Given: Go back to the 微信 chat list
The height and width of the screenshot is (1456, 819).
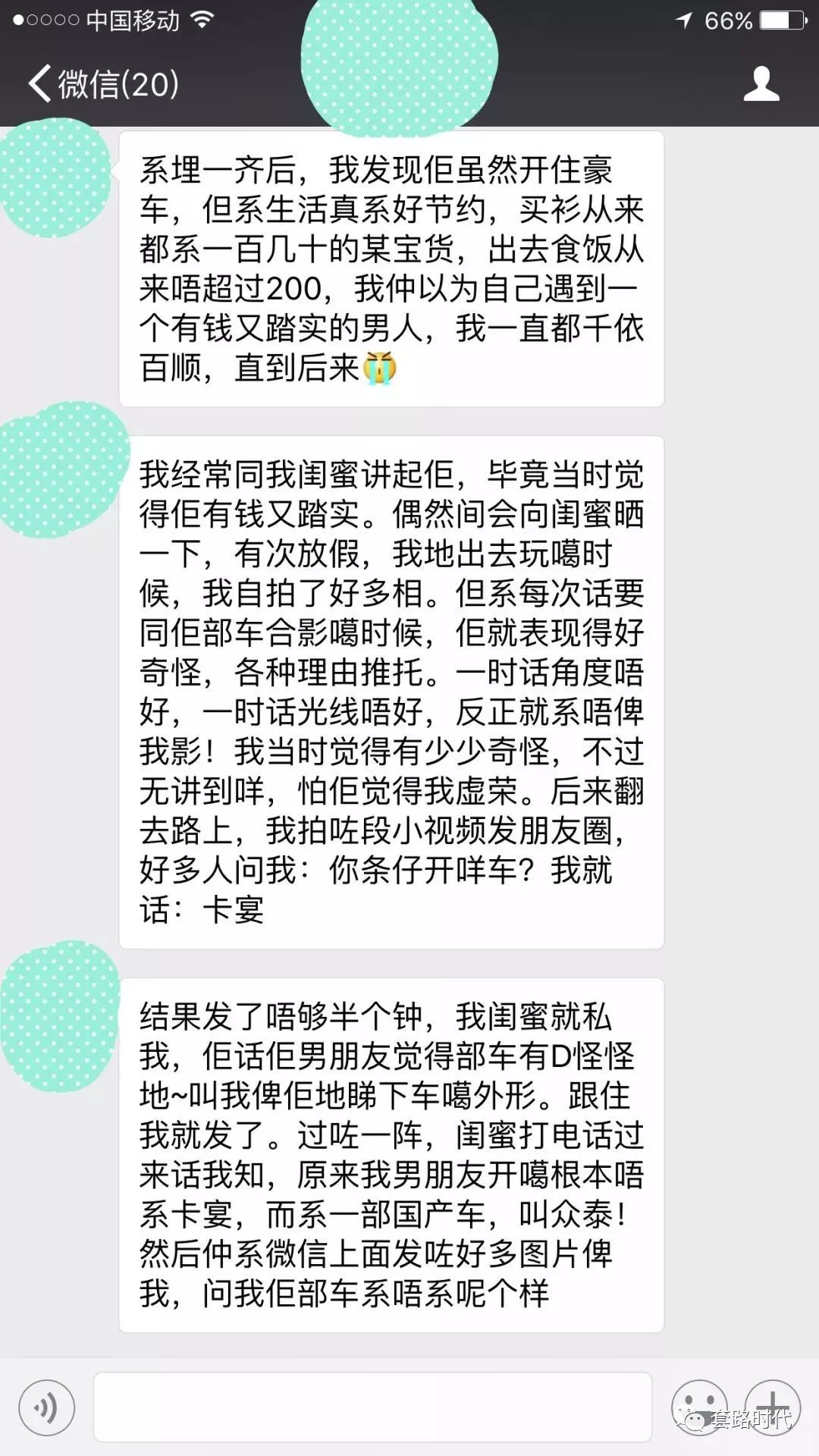Looking at the screenshot, I should coord(102,83).
